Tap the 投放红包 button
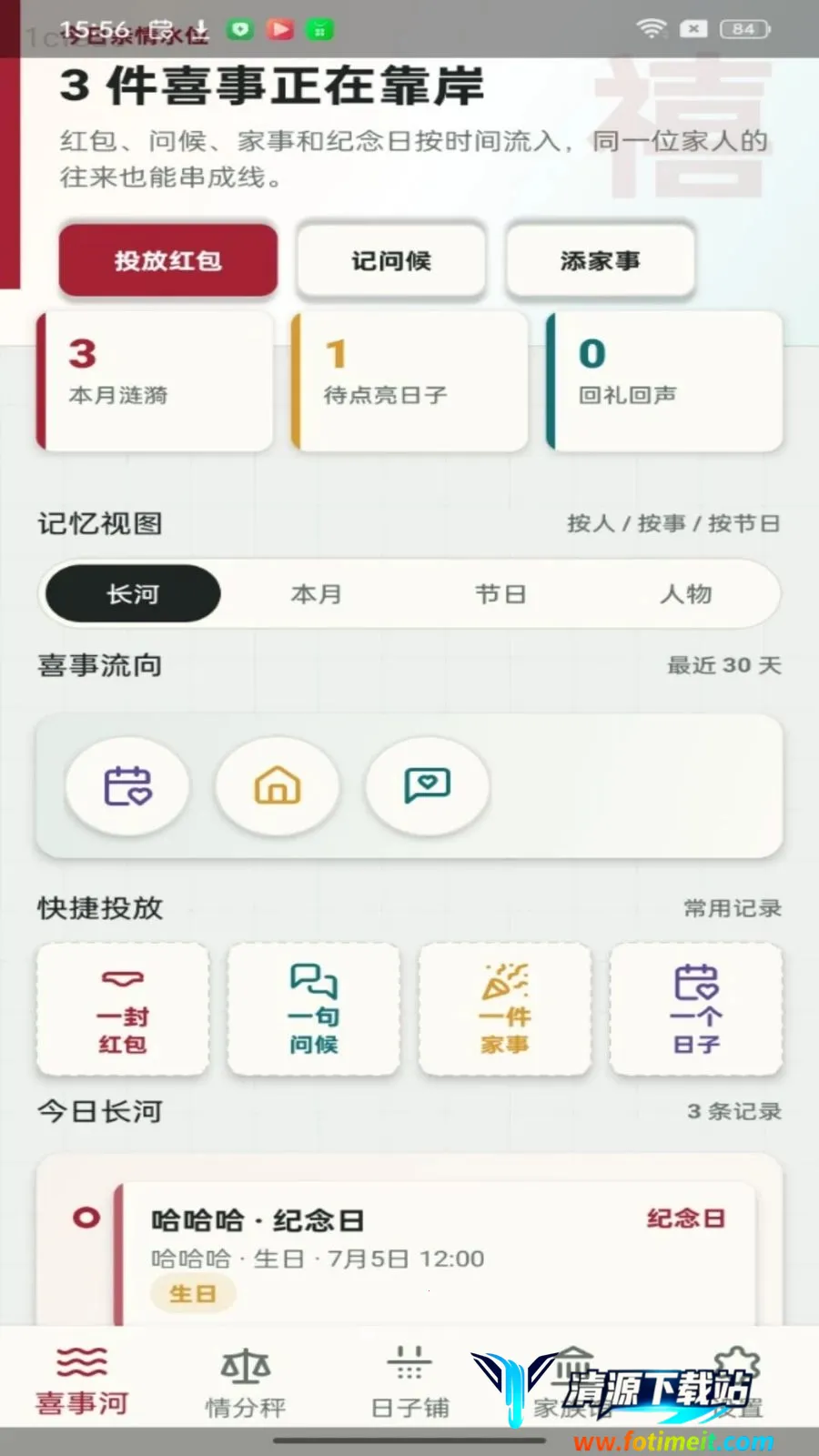 (x=168, y=260)
